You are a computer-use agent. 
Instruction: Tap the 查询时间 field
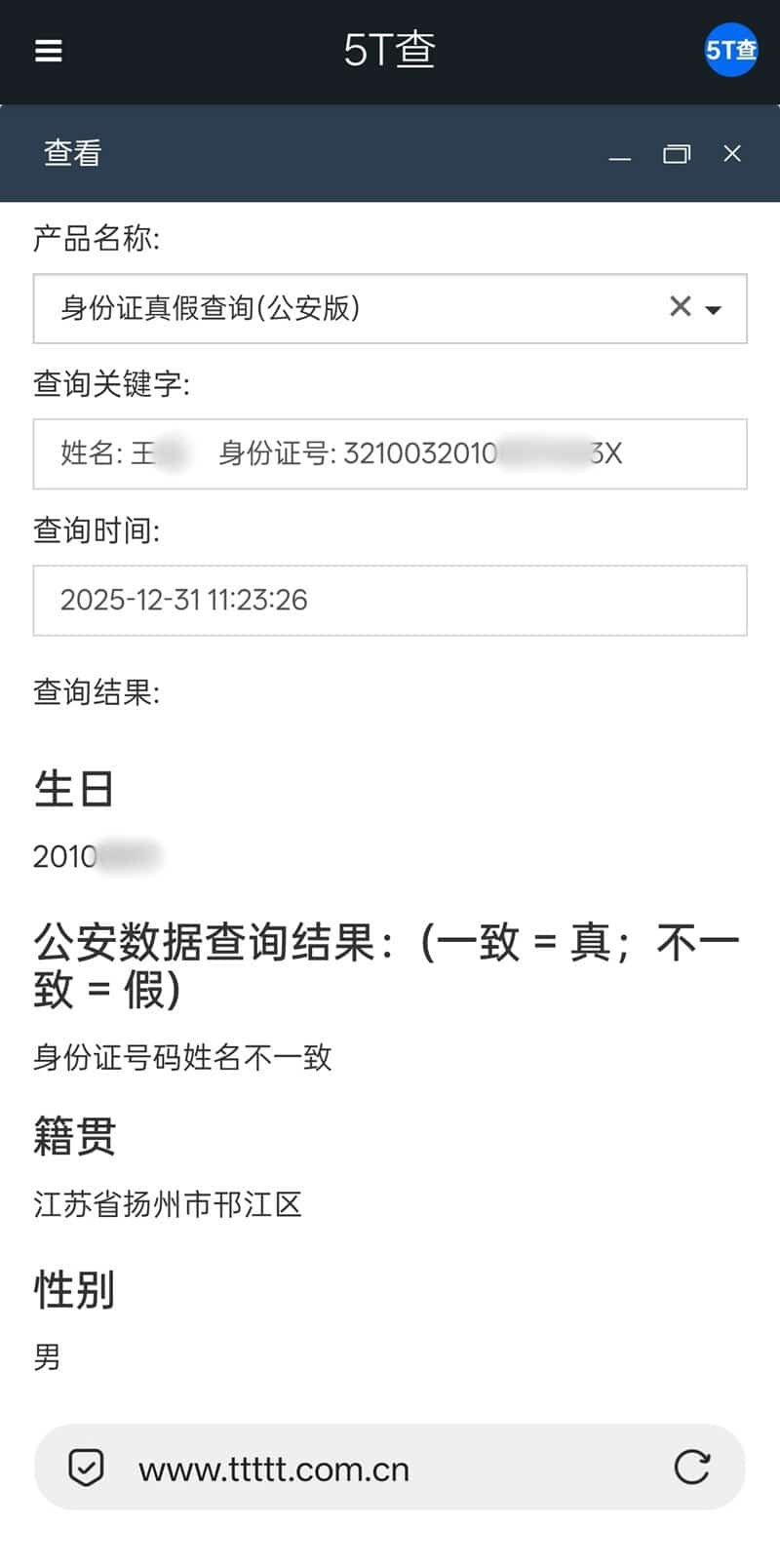tap(390, 600)
